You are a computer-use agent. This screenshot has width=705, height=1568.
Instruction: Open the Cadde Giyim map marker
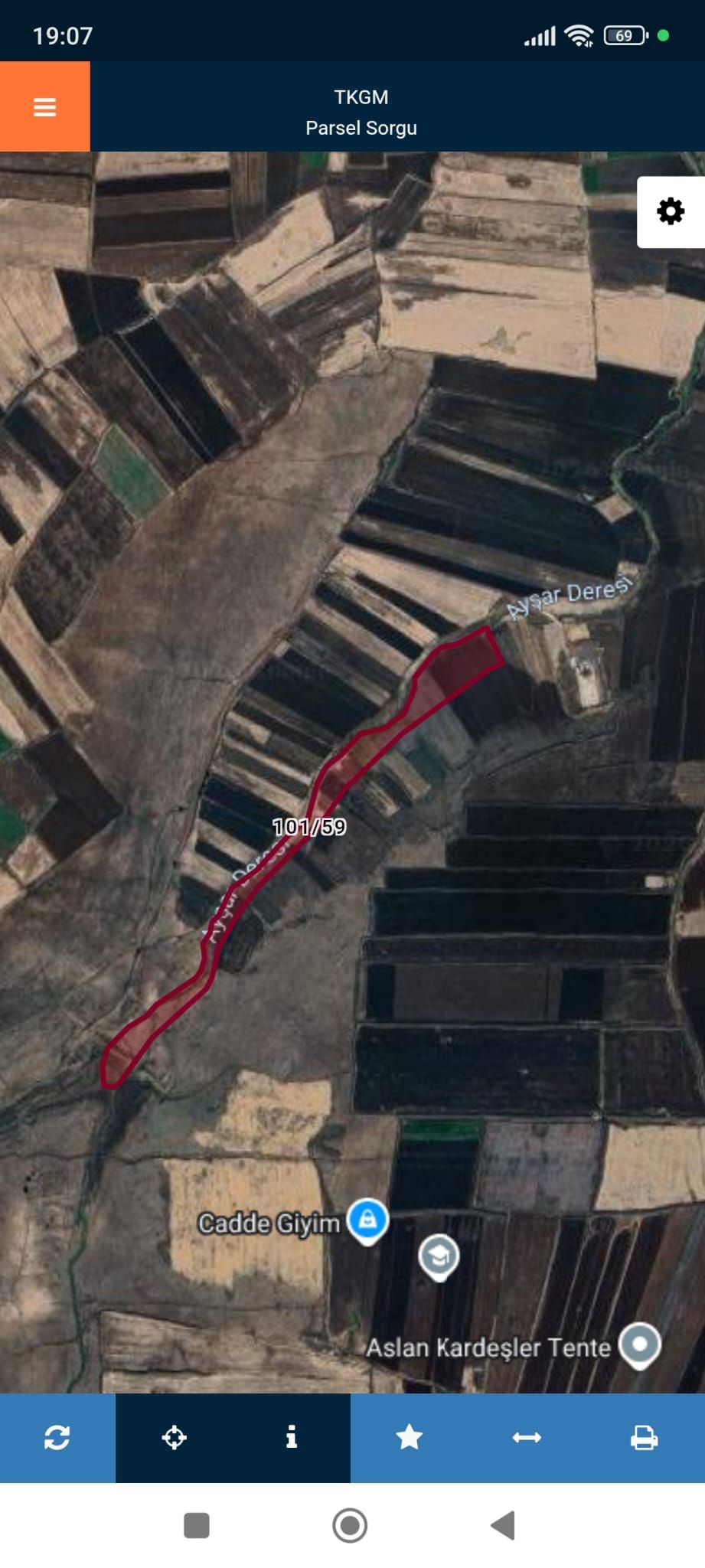click(367, 1218)
